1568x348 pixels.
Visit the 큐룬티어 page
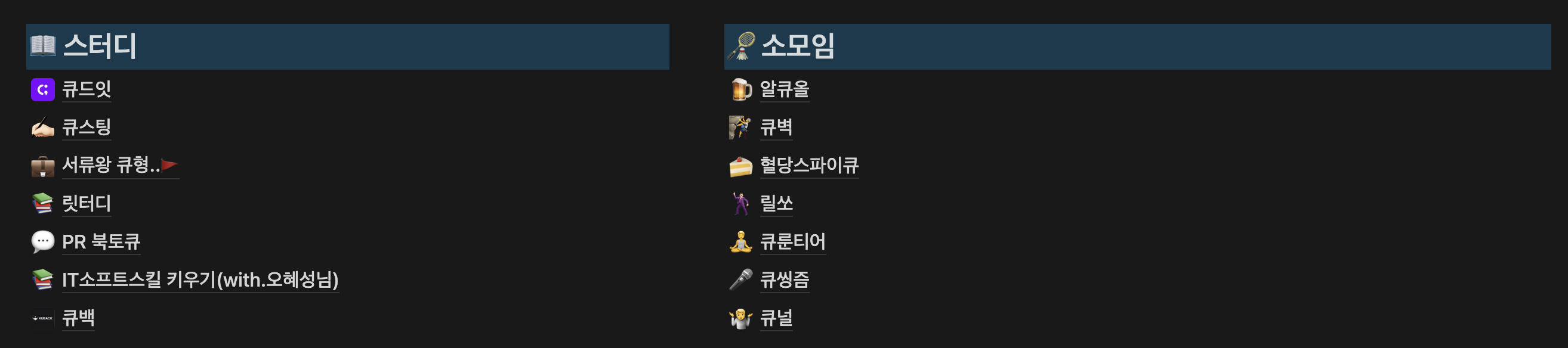click(792, 241)
